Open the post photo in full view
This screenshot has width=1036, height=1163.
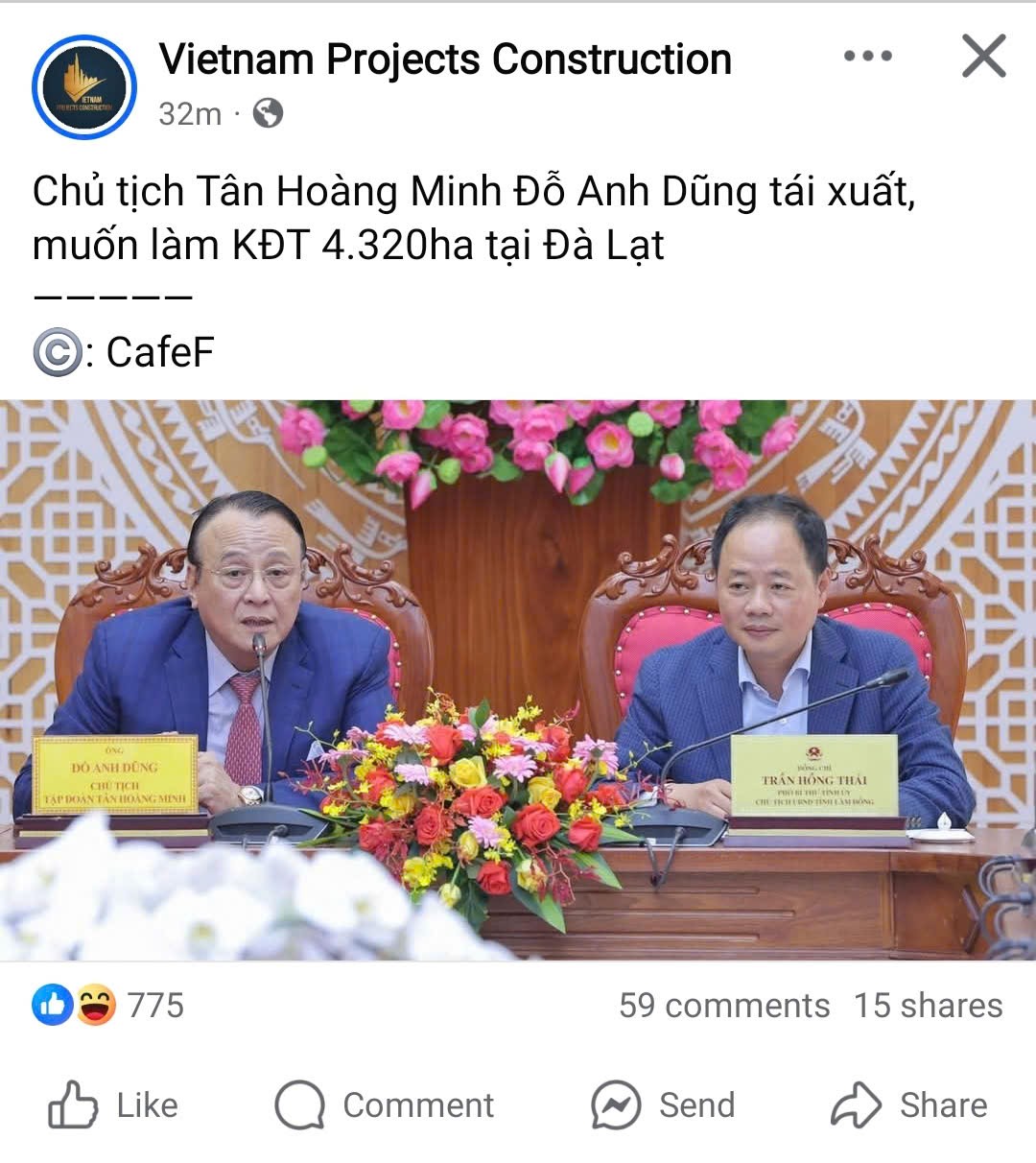pos(518,679)
